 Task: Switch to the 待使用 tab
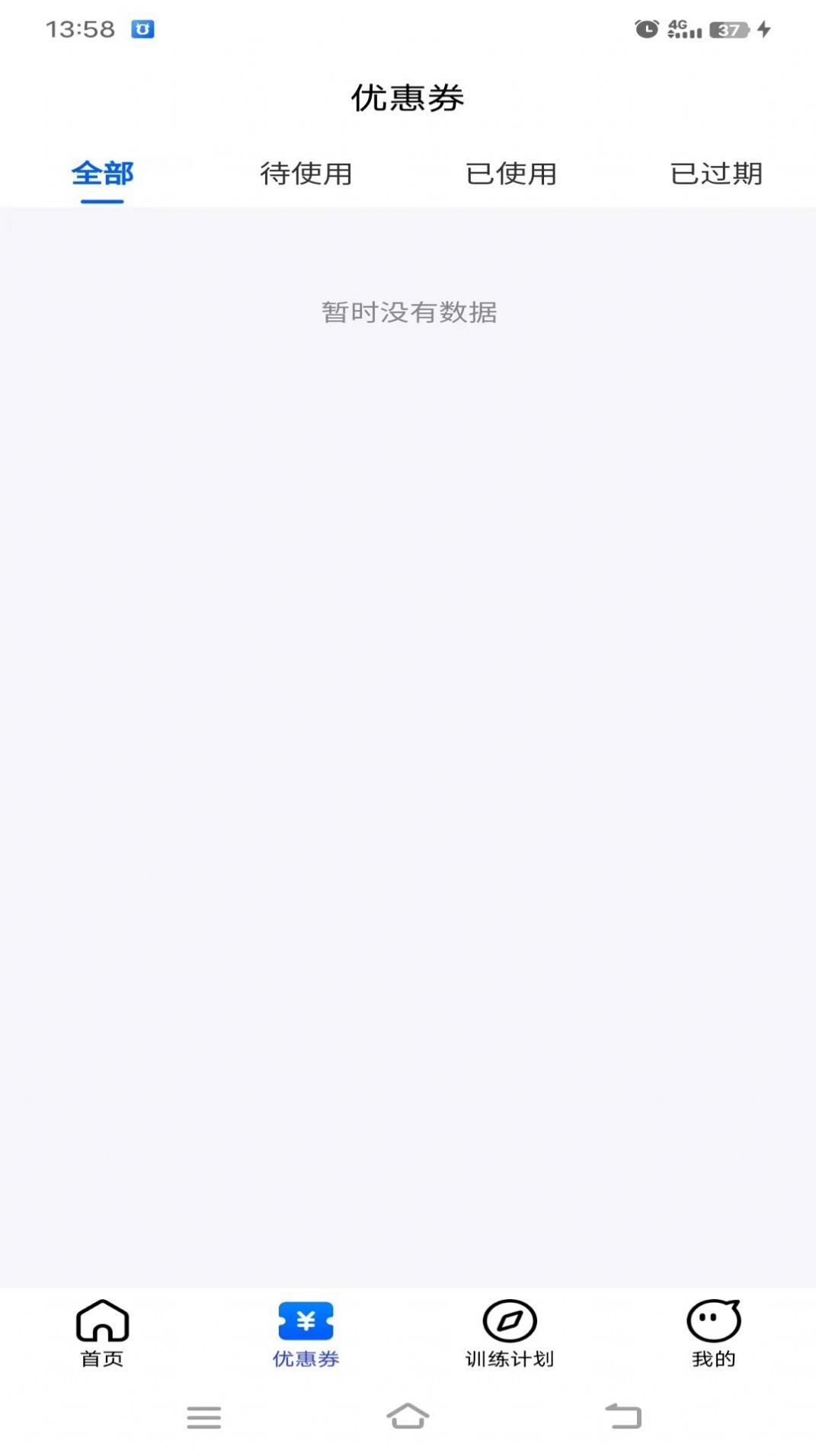tap(306, 174)
